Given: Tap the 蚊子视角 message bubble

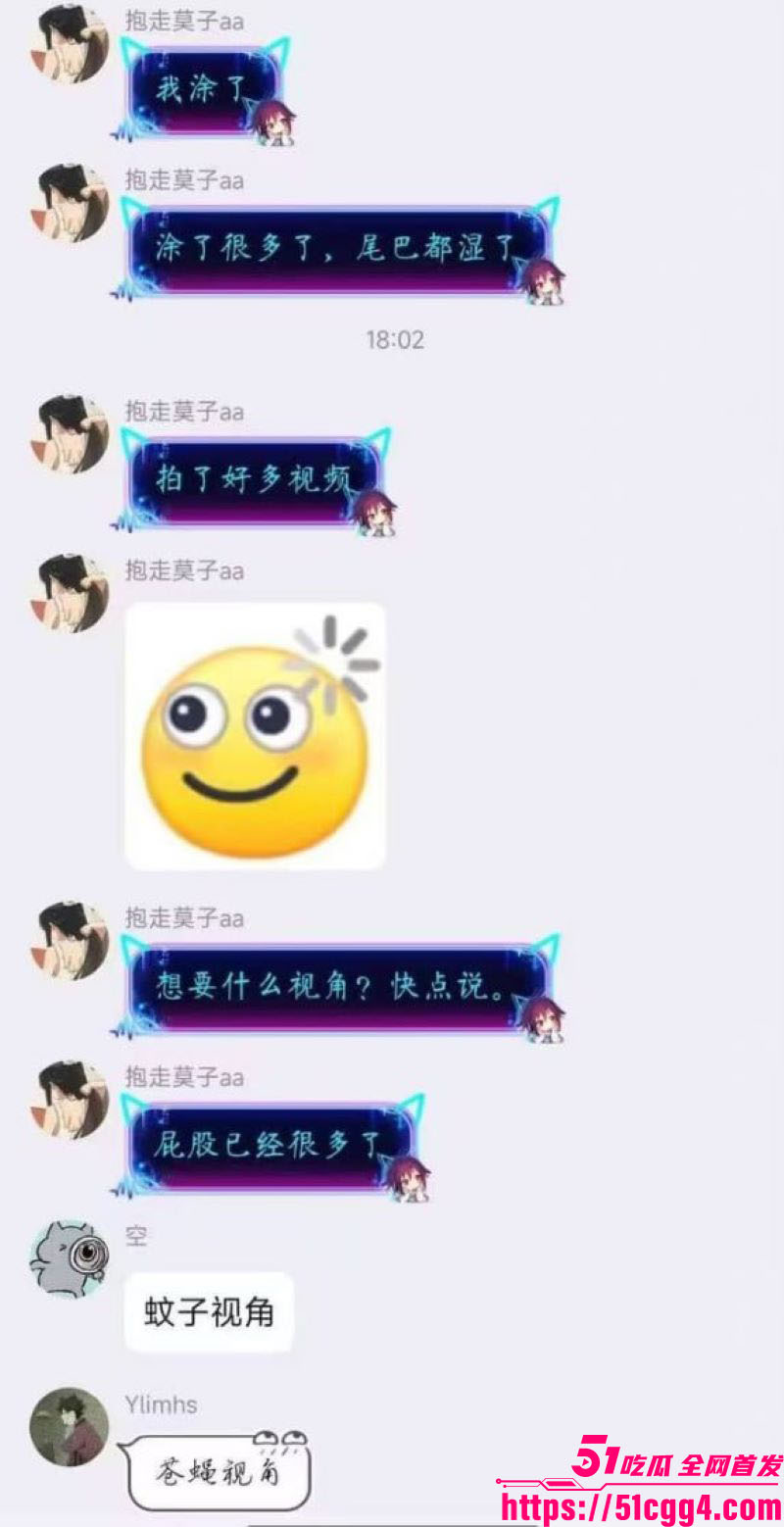Looking at the screenshot, I should tap(209, 1311).
